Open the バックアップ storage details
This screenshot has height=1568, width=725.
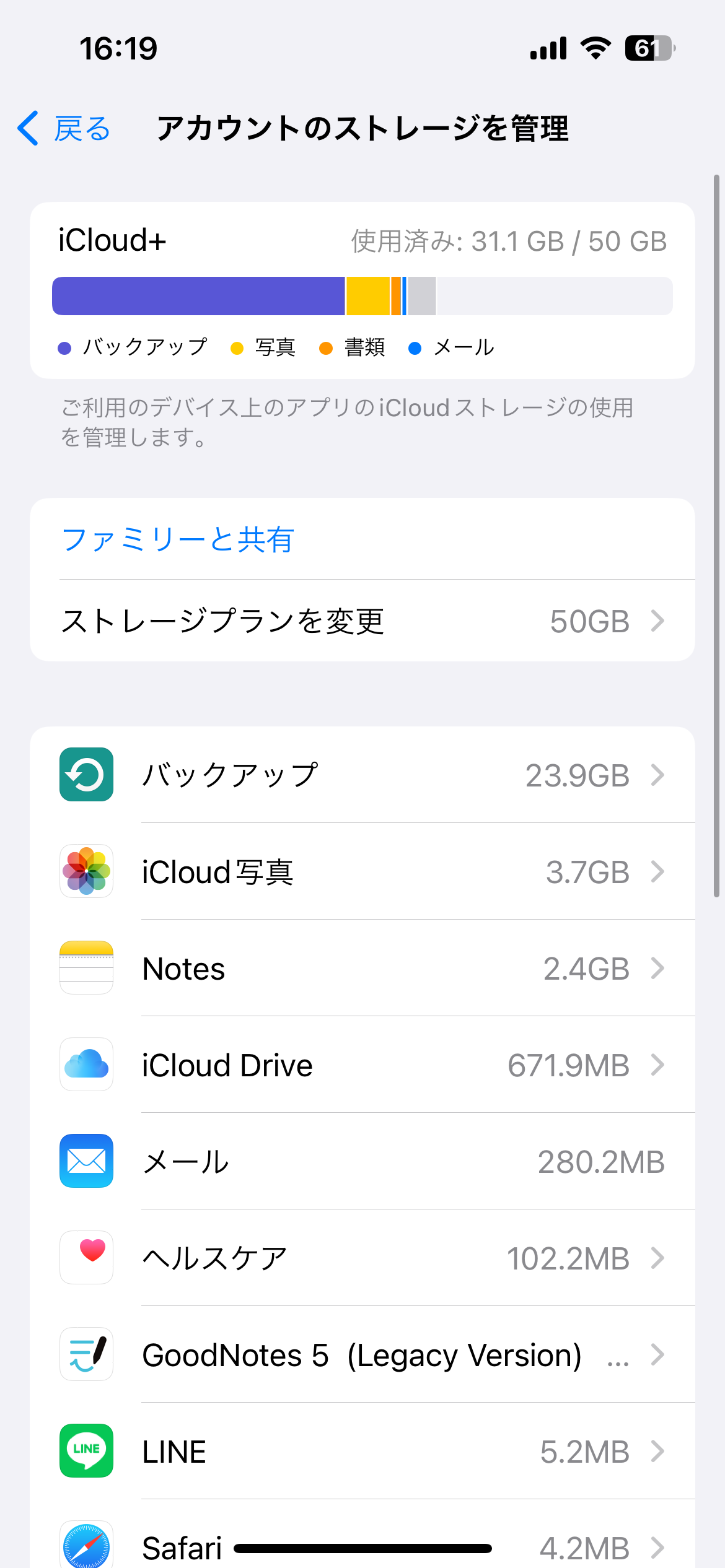(x=362, y=775)
